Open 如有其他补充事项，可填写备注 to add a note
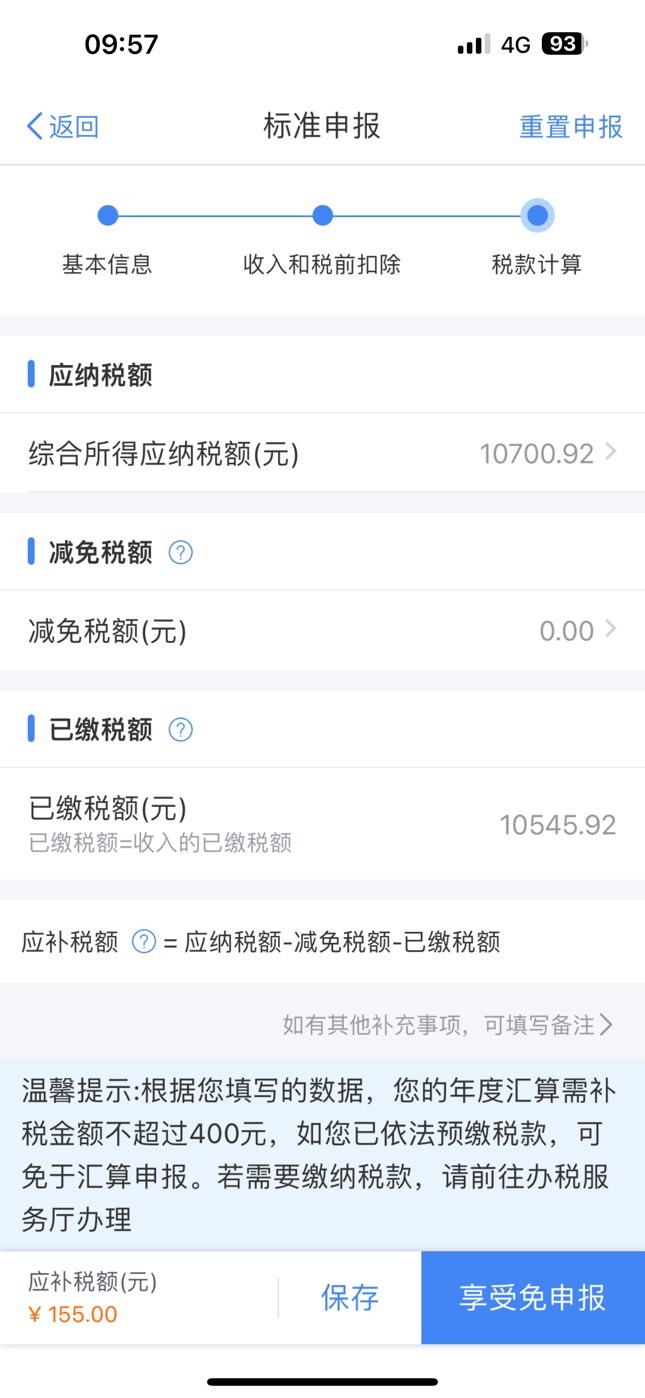Viewport: 645px width, 1398px height. [x=448, y=1025]
